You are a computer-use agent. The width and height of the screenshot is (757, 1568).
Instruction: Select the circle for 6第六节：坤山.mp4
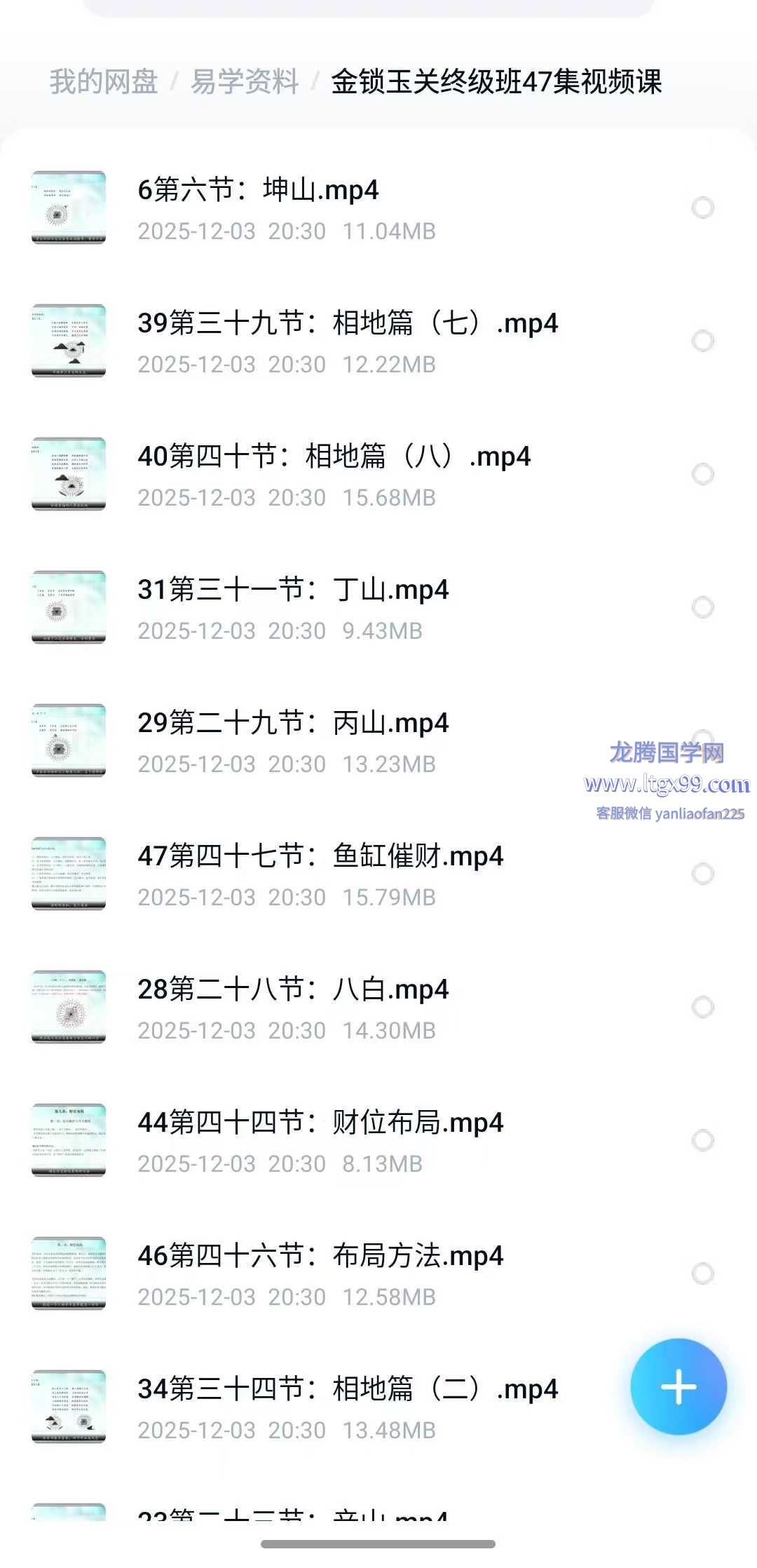pos(702,208)
